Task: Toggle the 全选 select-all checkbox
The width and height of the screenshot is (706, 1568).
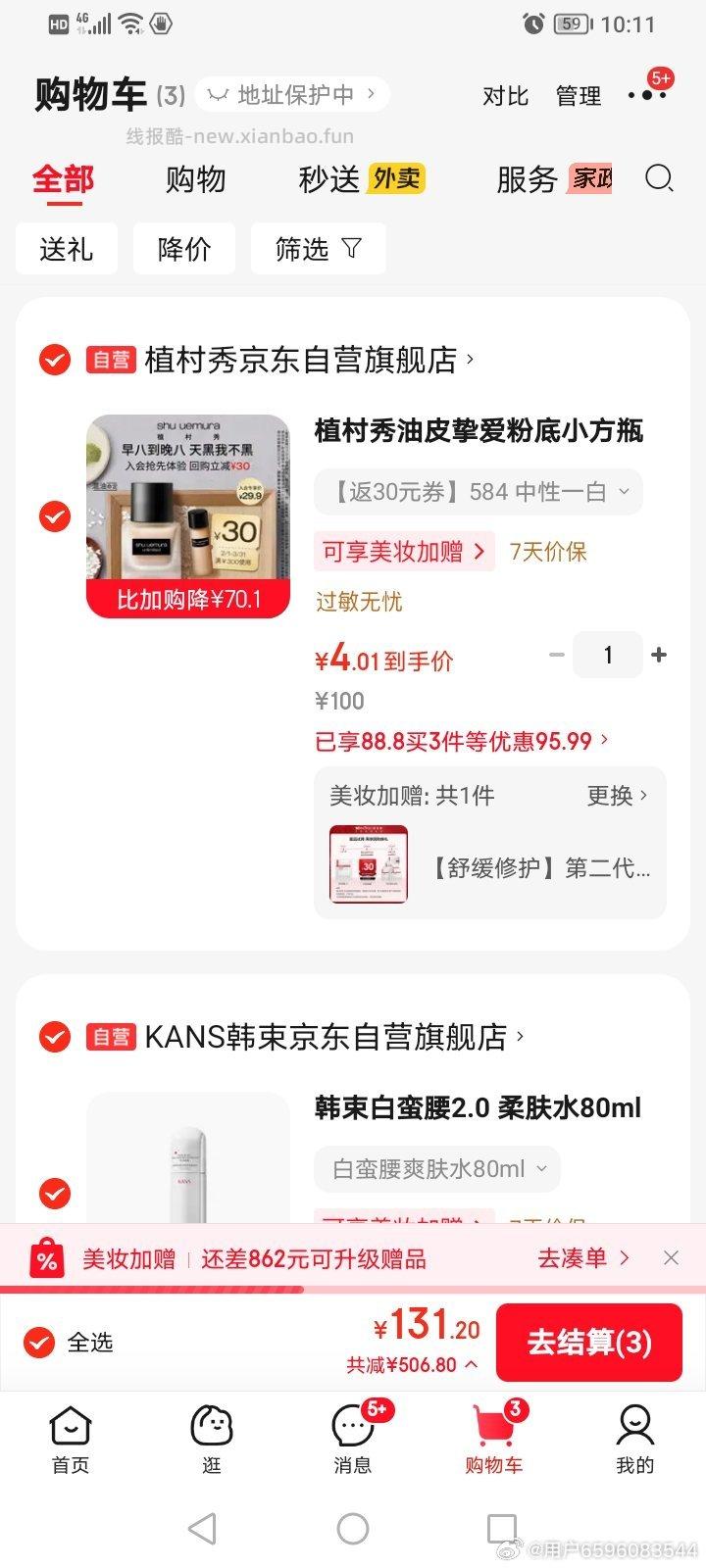Action: pos(38,1343)
